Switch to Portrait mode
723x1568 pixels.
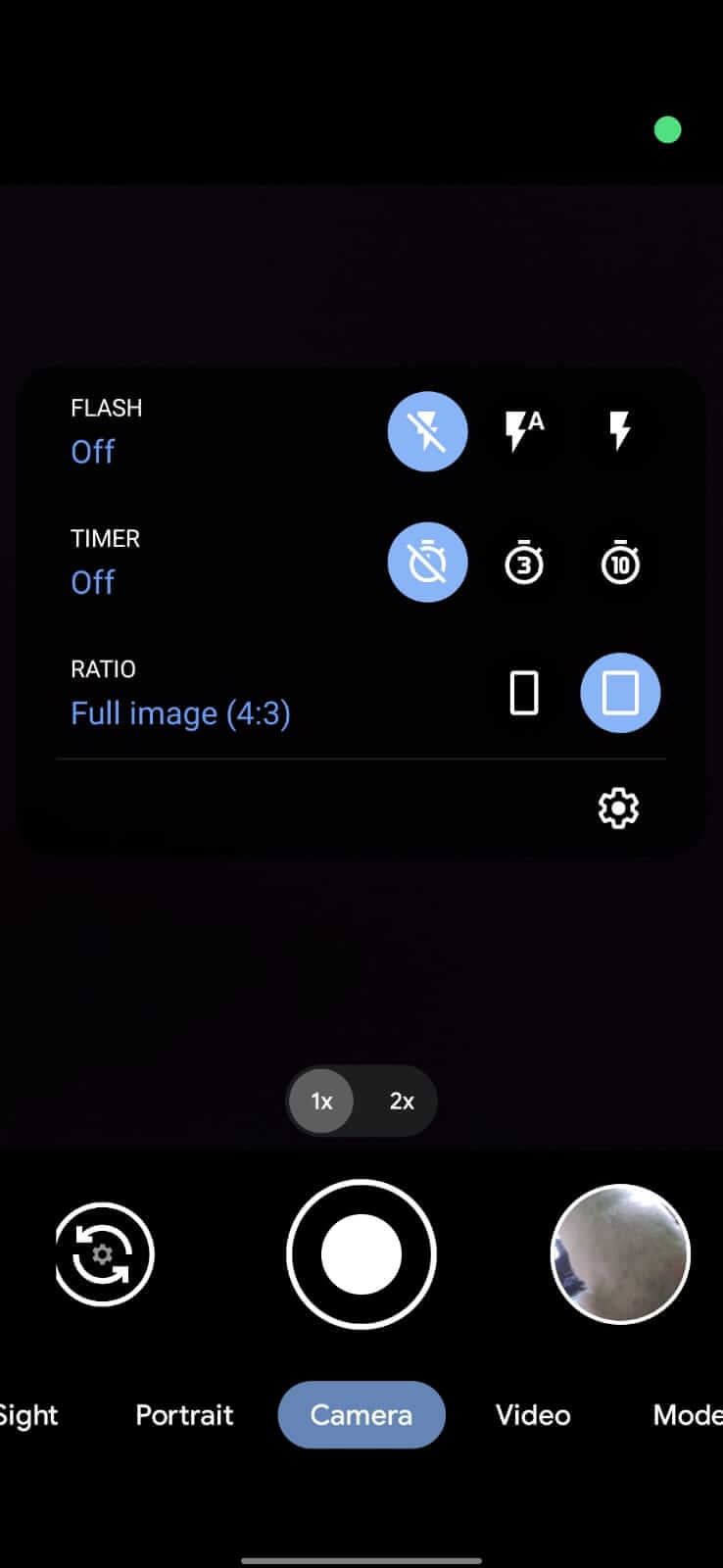point(184,1415)
